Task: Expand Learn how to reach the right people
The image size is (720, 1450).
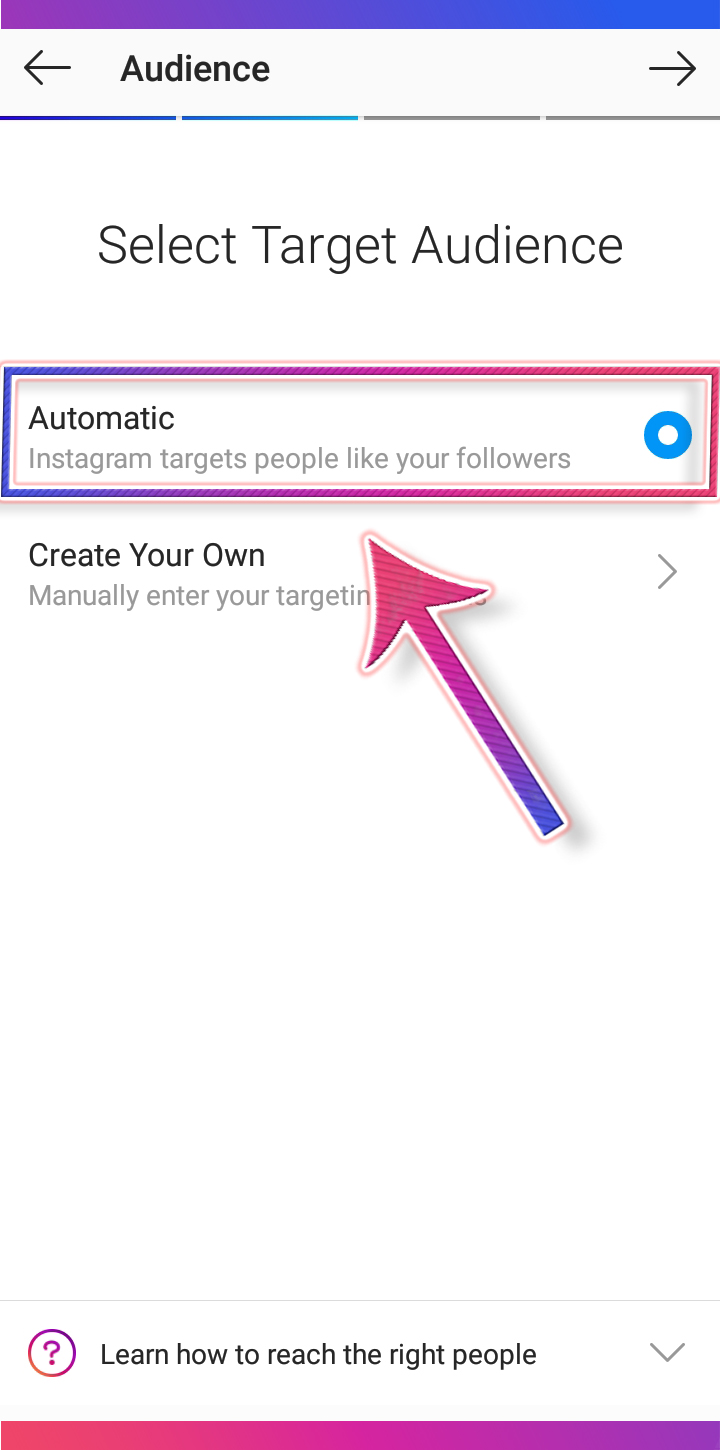Action: tap(360, 1354)
